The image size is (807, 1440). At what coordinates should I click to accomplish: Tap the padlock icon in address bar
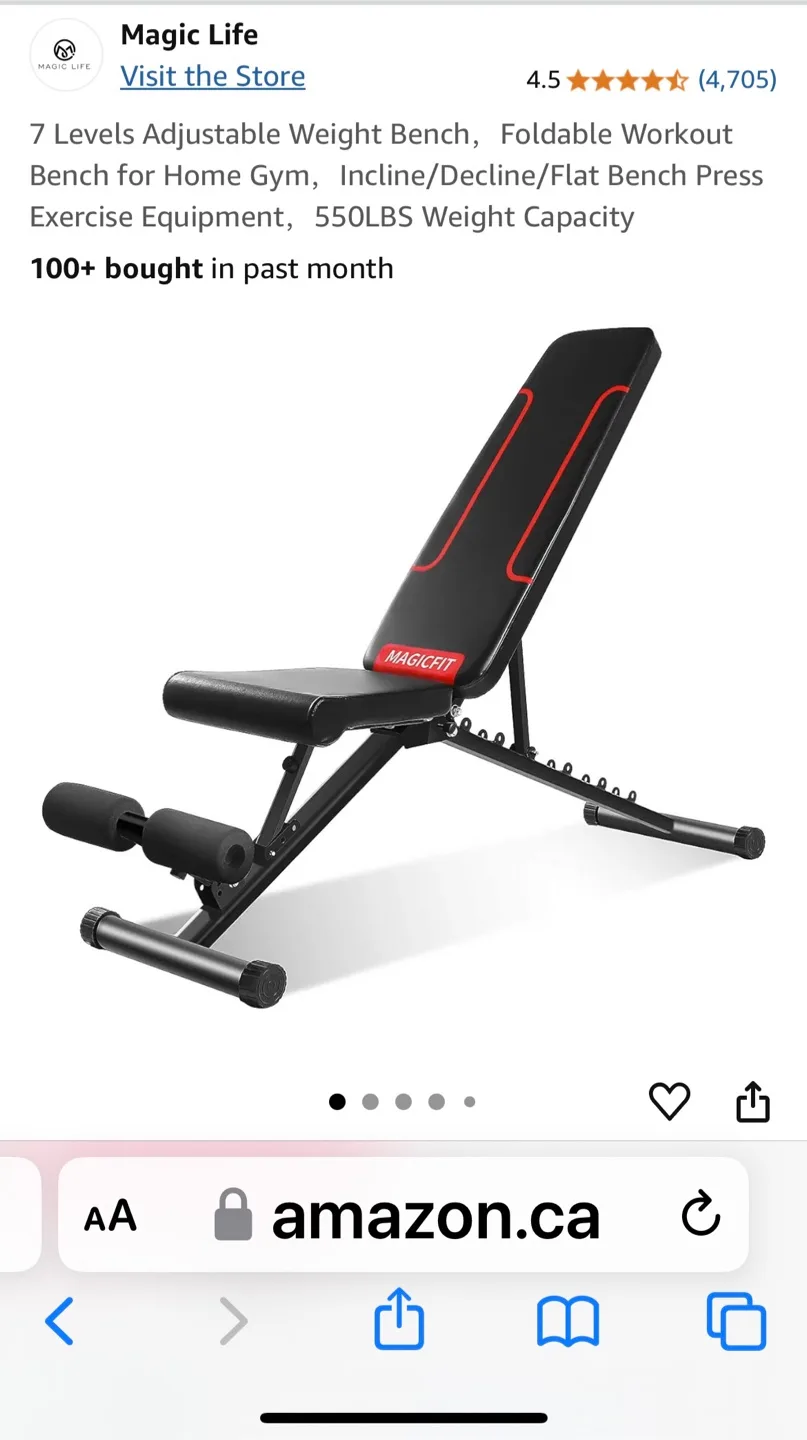(233, 1215)
